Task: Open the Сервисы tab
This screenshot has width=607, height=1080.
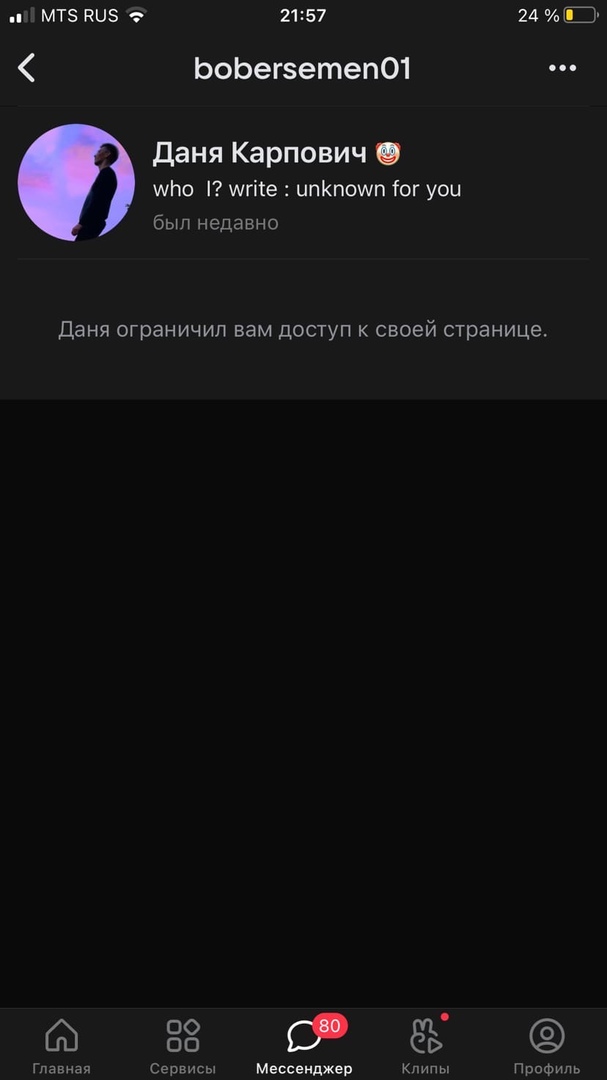Action: coord(182,1046)
